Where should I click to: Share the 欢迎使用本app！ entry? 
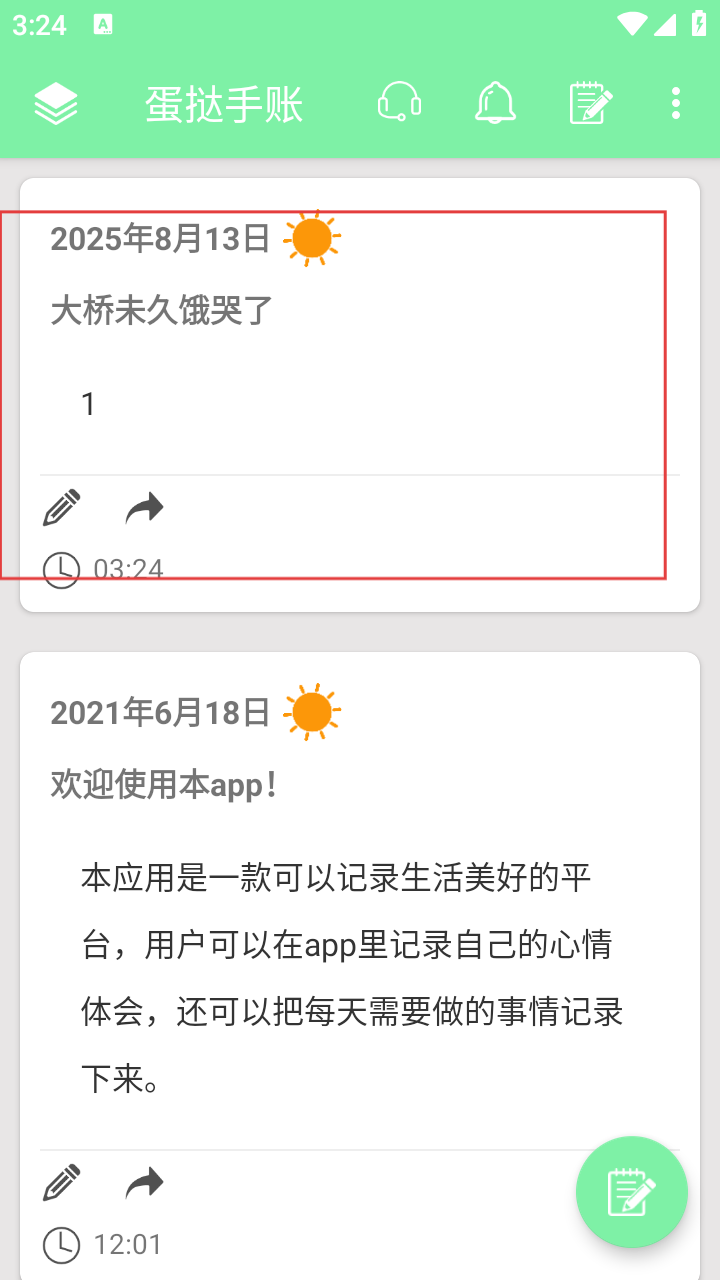click(144, 1183)
